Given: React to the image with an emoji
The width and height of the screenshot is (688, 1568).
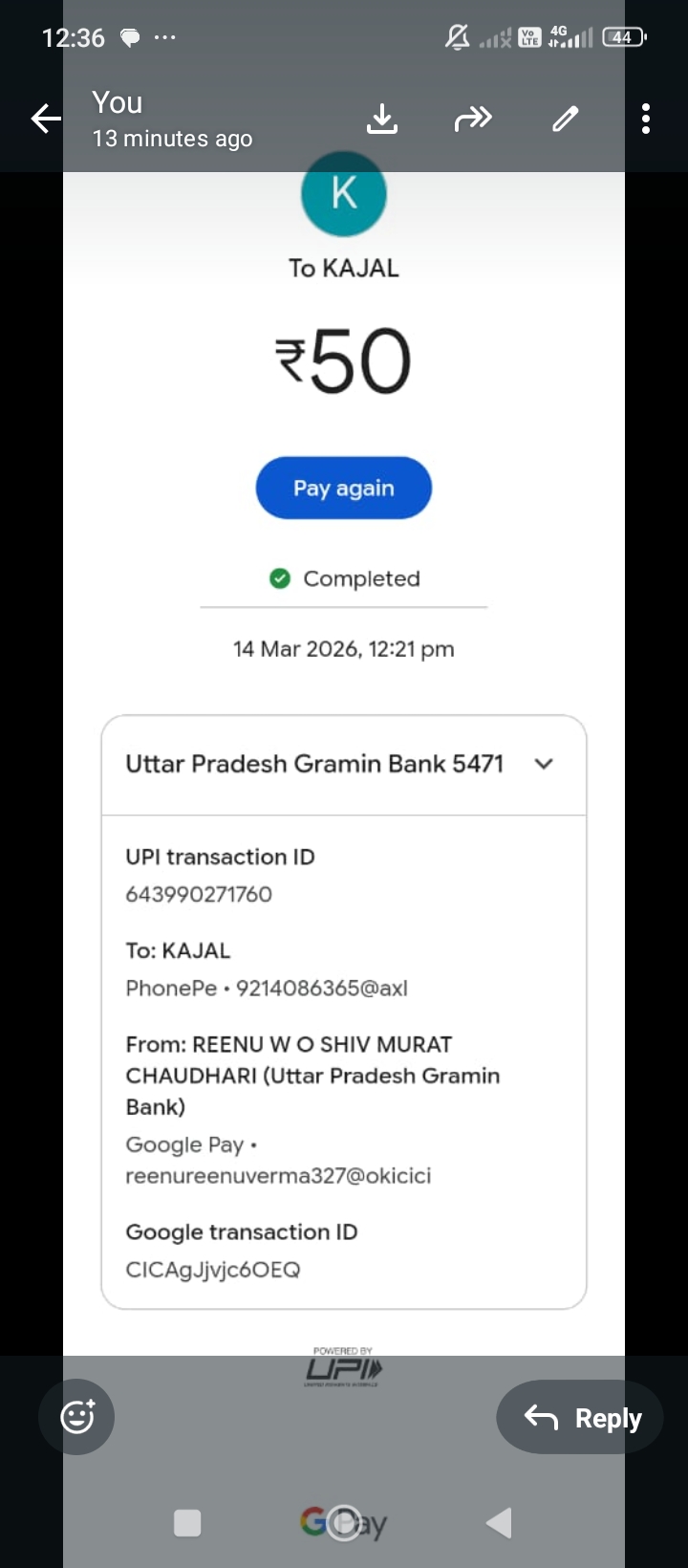Looking at the screenshot, I should click(x=76, y=1416).
